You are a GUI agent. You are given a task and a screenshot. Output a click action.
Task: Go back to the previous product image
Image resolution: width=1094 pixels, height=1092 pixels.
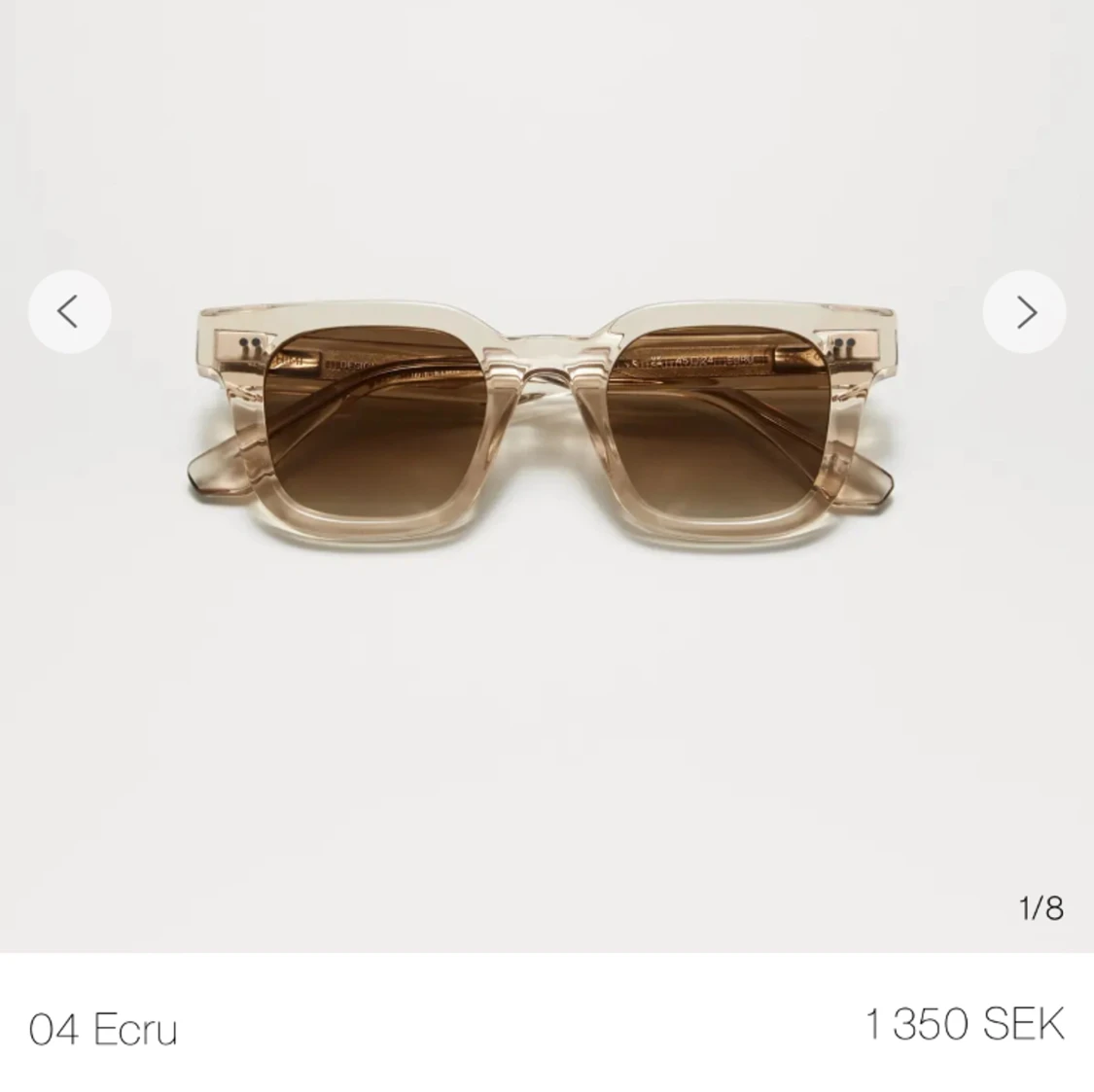click(69, 312)
